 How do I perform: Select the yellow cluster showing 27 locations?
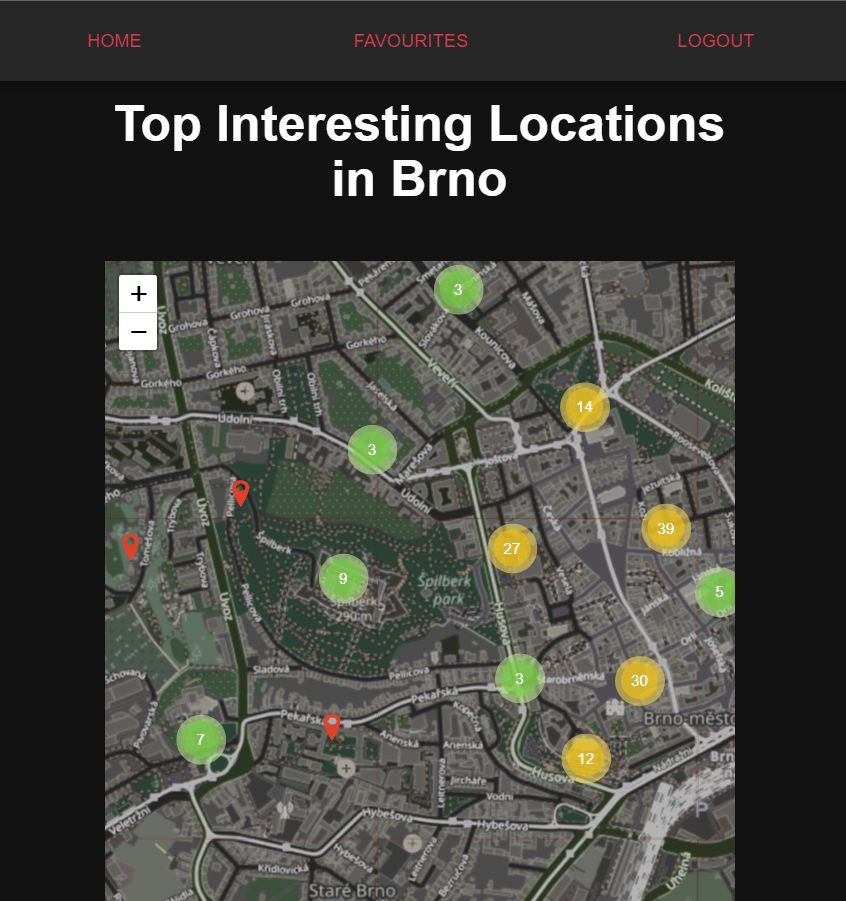coord(512,547)
